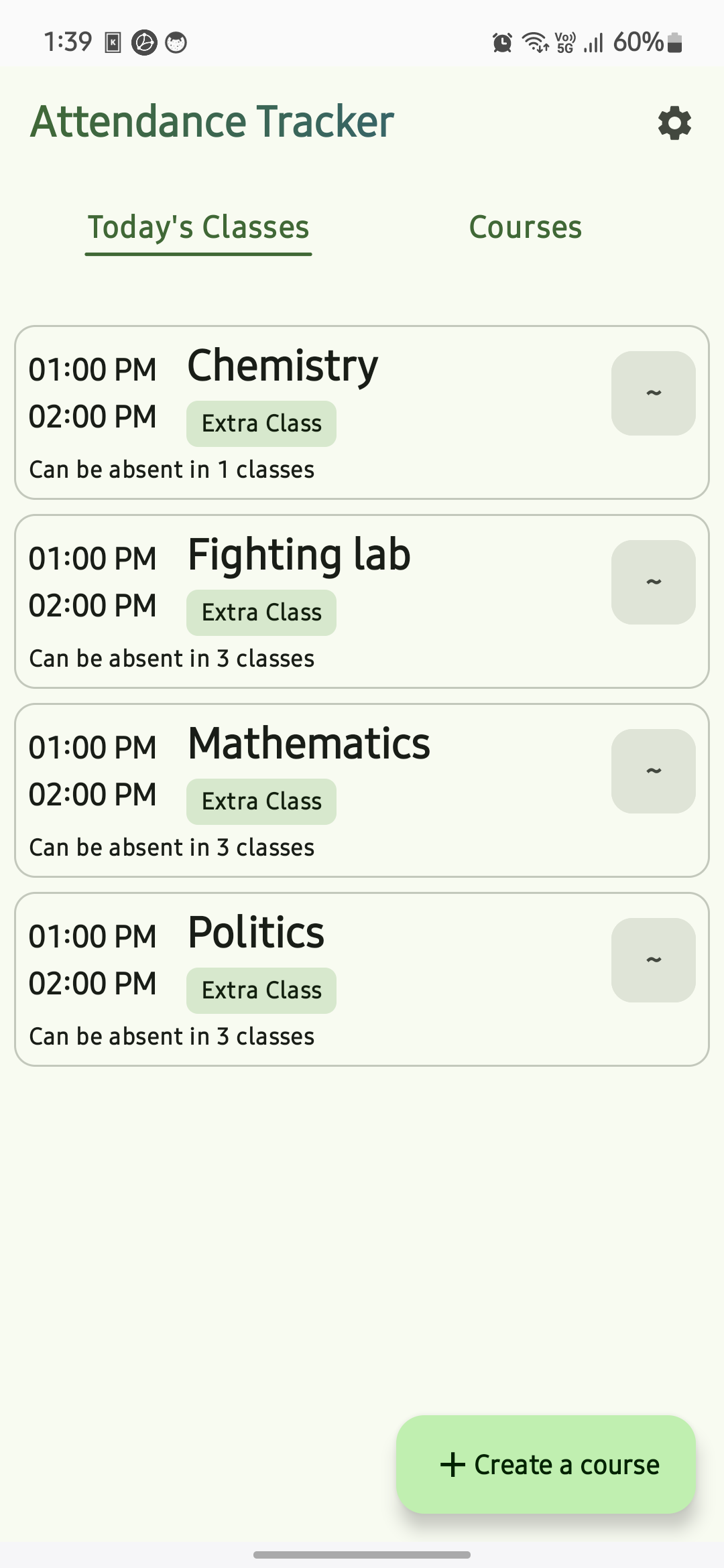
Task: Select the Today's Classes tab
Action: point(198,227)
